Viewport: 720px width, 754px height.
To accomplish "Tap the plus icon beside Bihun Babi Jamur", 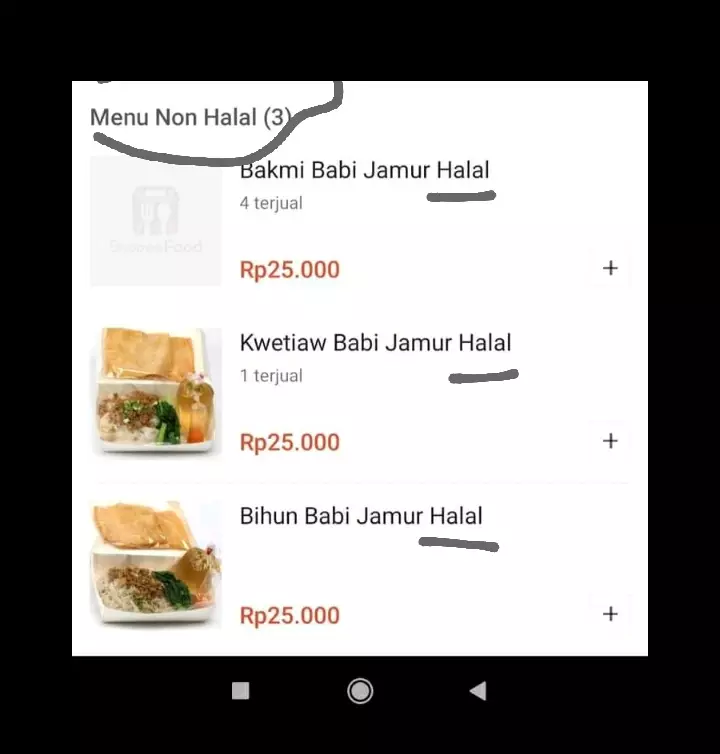I will [609, 615].
